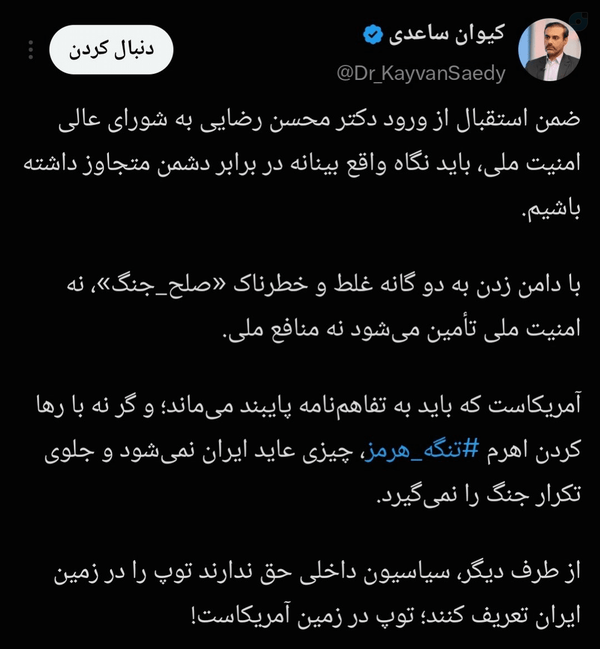Open the three-dot overflow menu
The height and width of the screenshot is (649, 600).
click(31, 50)
